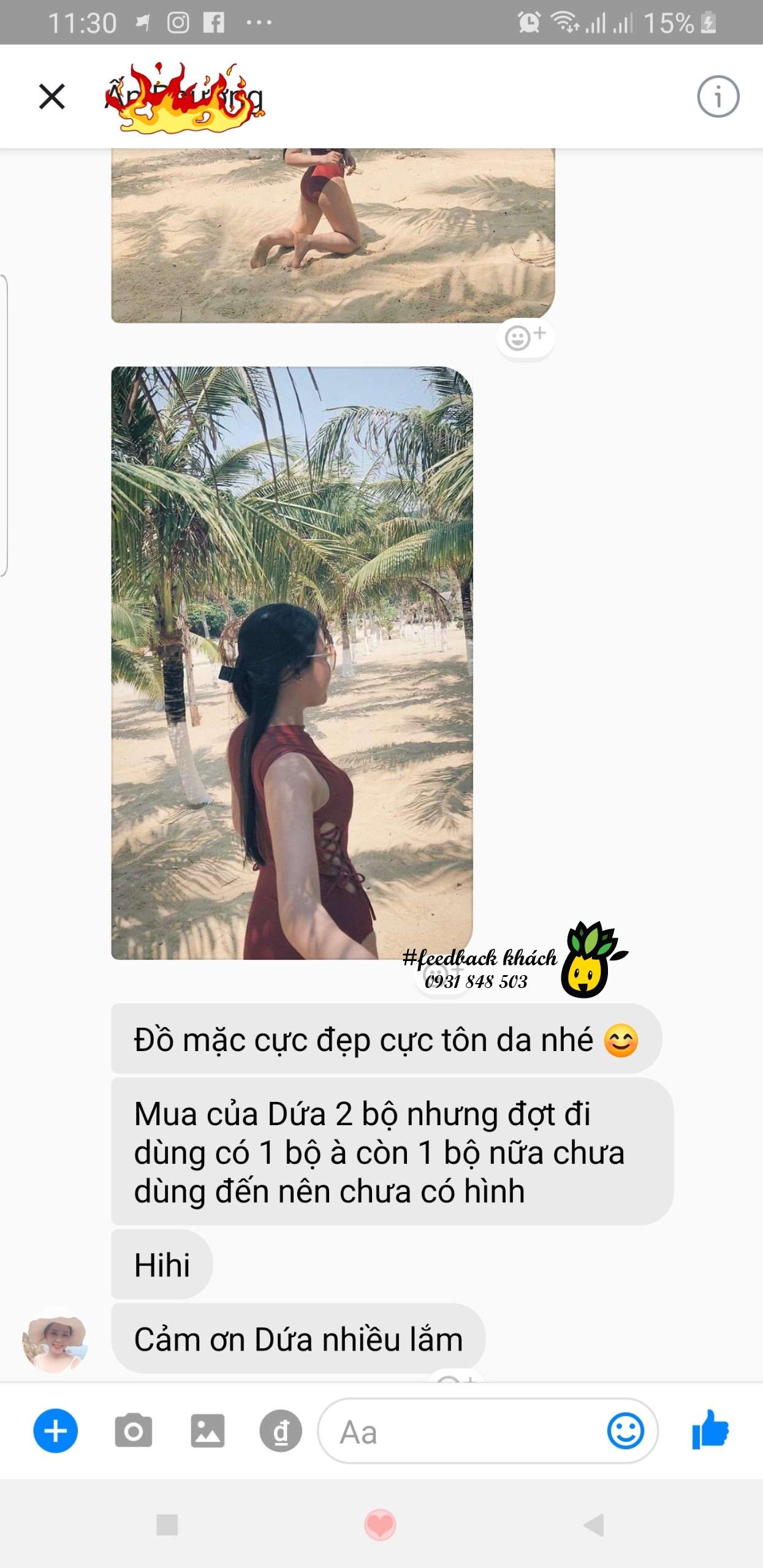763x1568 pixels.
Task: Open the palm tree beach photo
Action: point(292,663)
